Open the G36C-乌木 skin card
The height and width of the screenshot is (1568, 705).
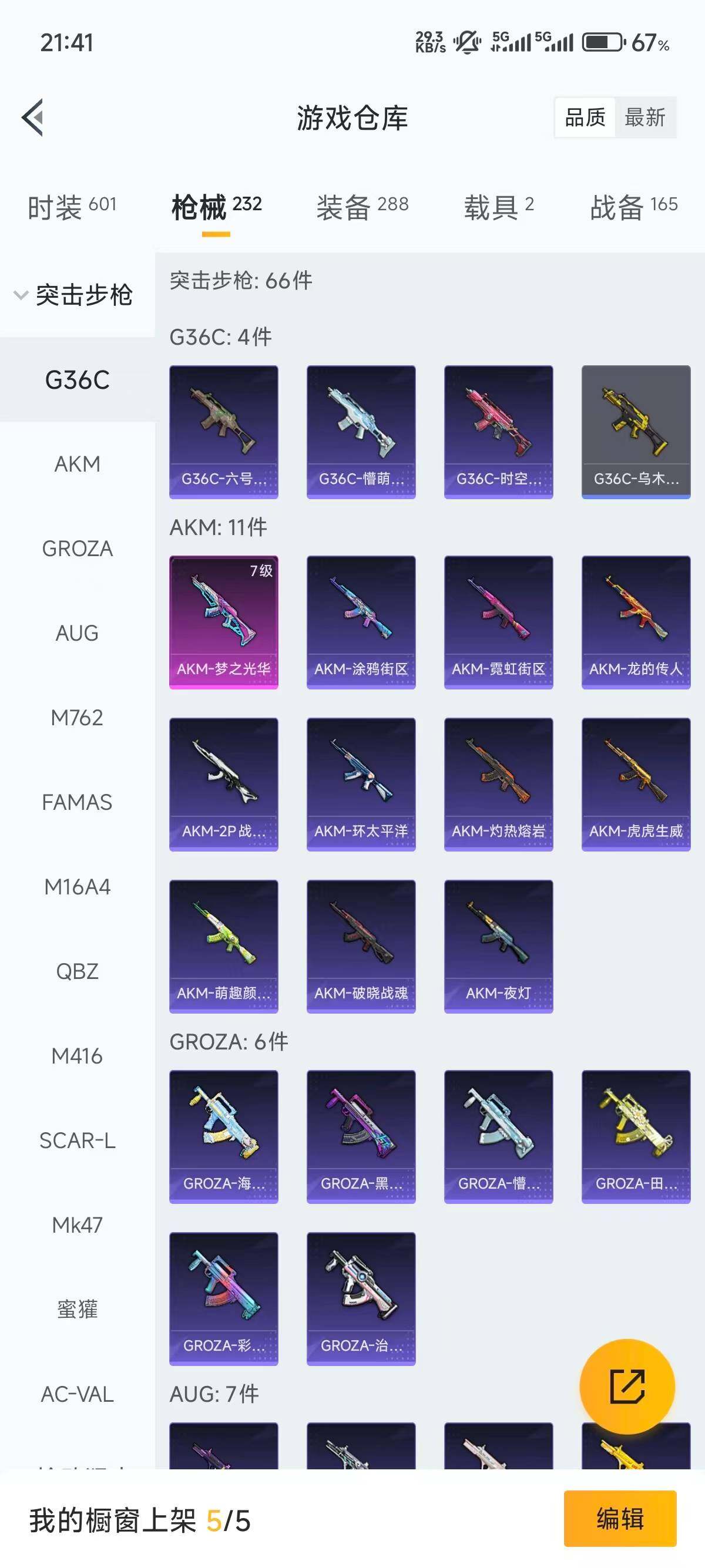coord(636,432)
